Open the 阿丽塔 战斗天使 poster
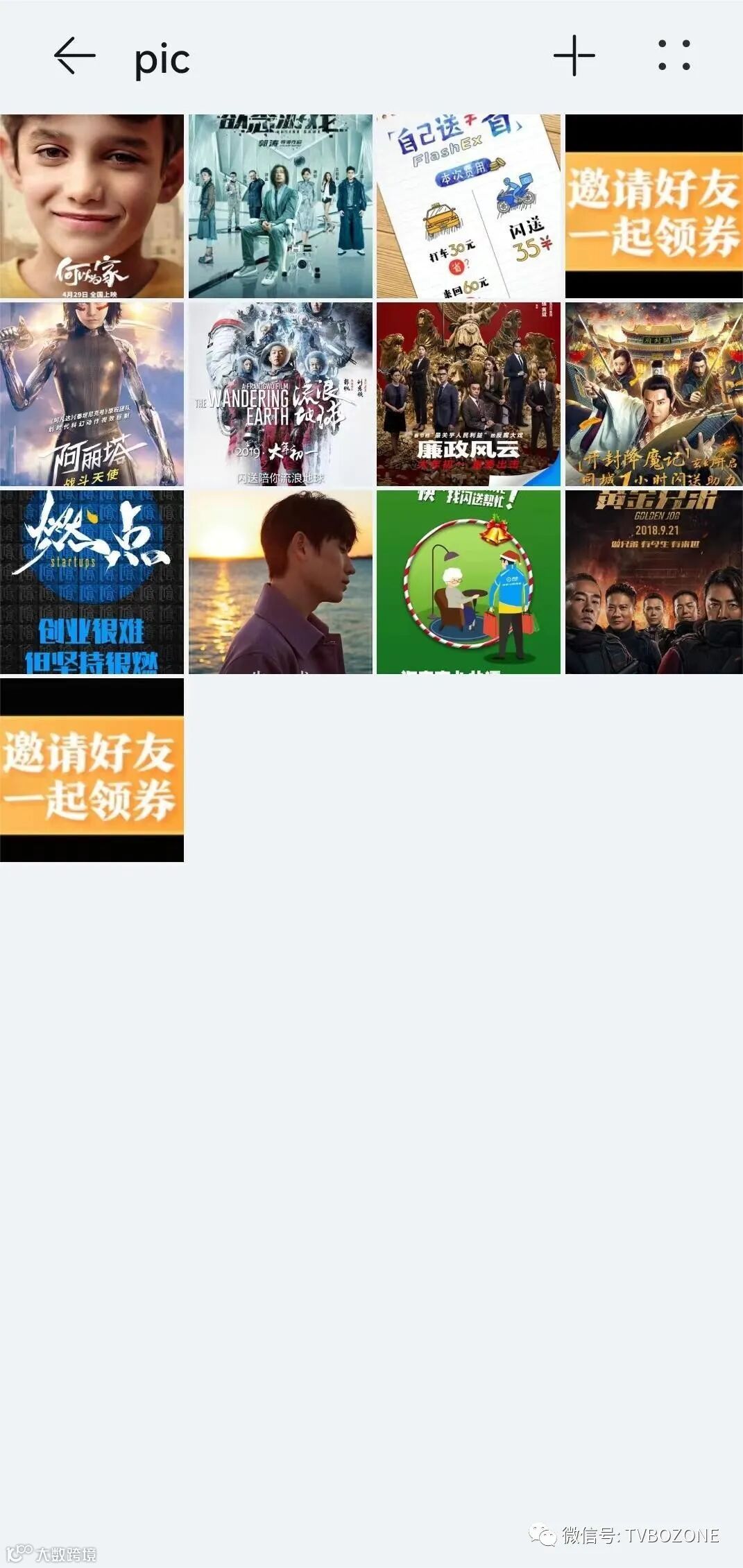This screenshot has height=1568, width=743. click(x=92, y=394)
